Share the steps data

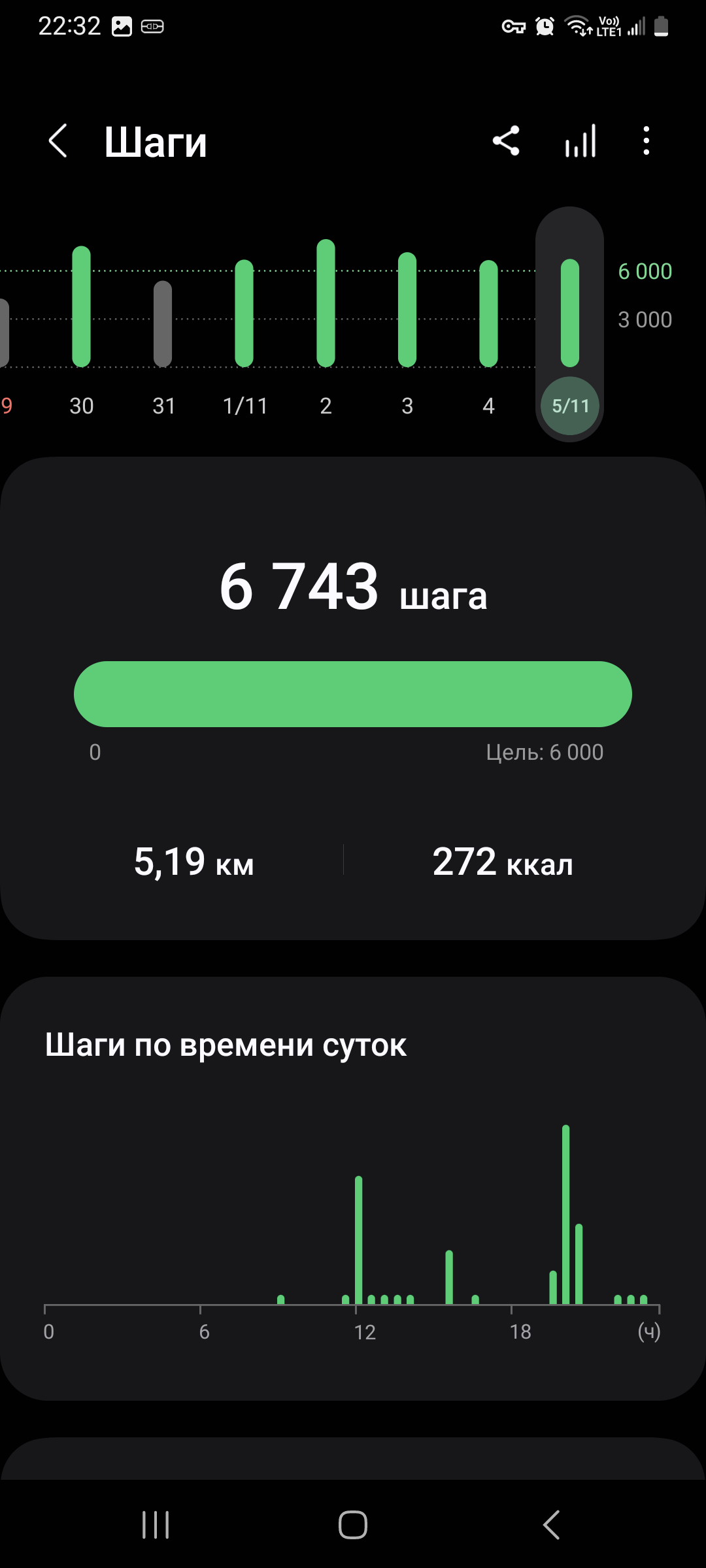tap(506, 141)
